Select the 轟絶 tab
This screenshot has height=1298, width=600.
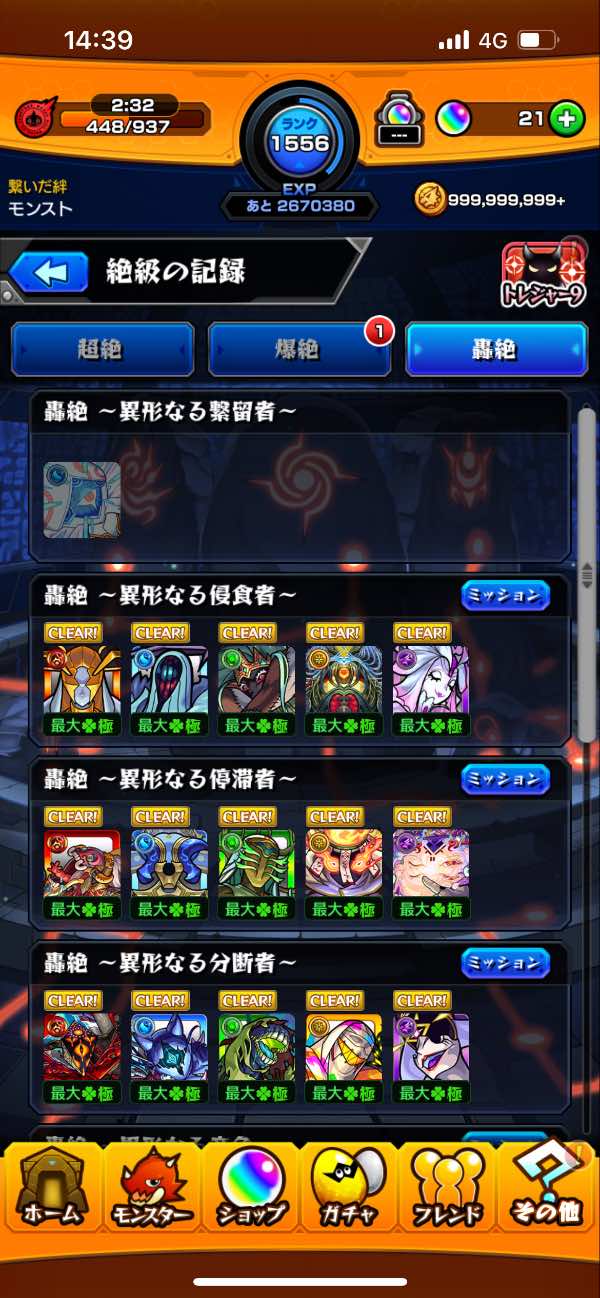495,349
